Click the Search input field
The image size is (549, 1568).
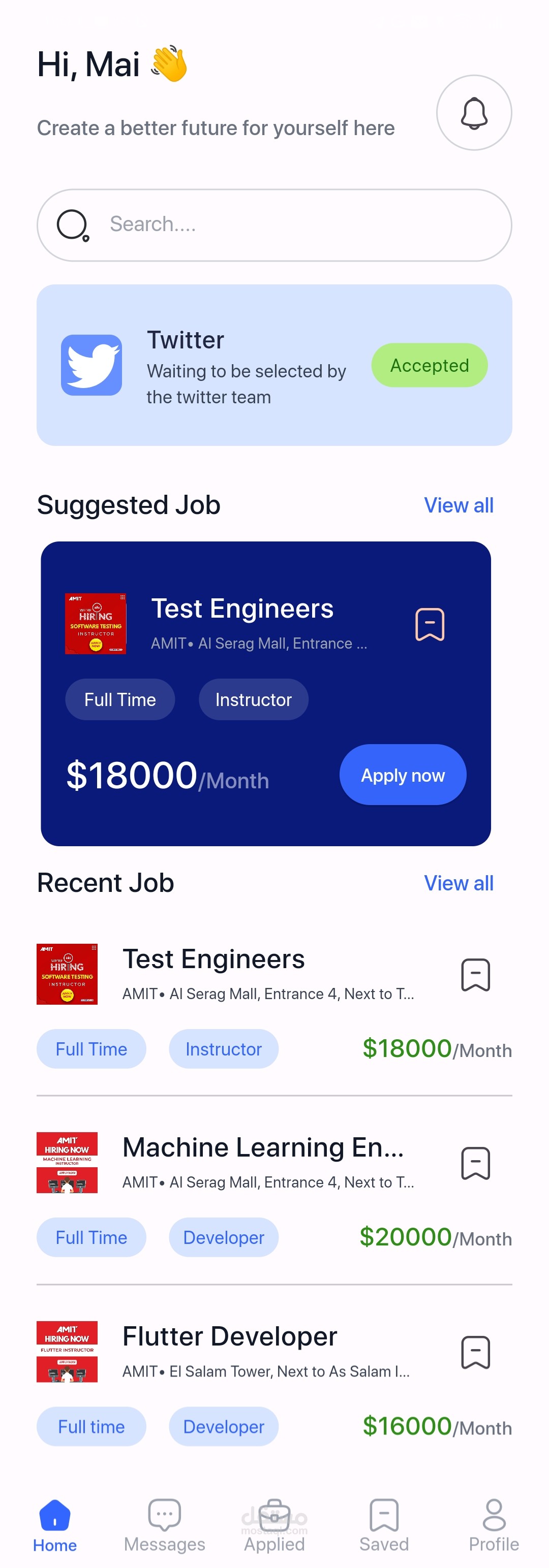(274, 225)
